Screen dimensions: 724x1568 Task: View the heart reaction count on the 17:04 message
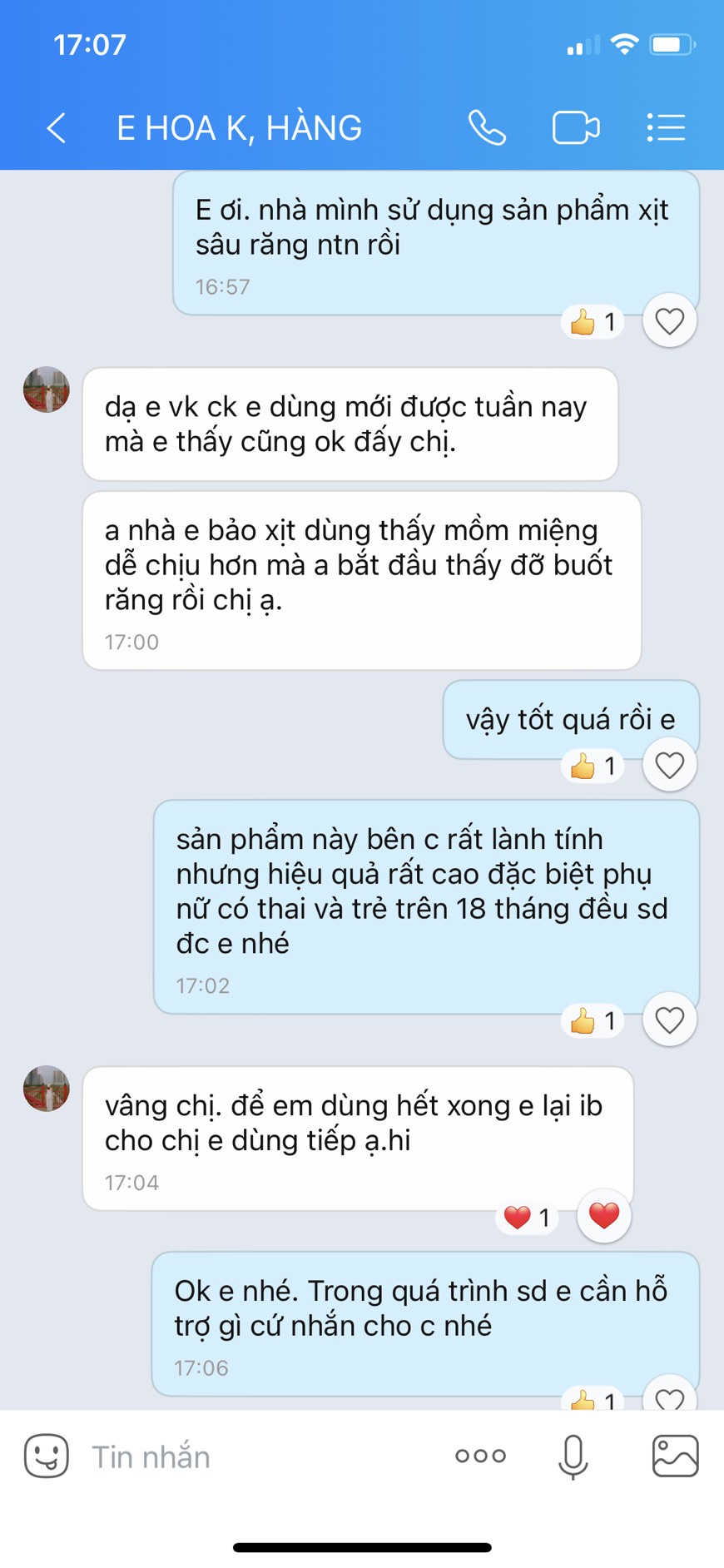528,1218
